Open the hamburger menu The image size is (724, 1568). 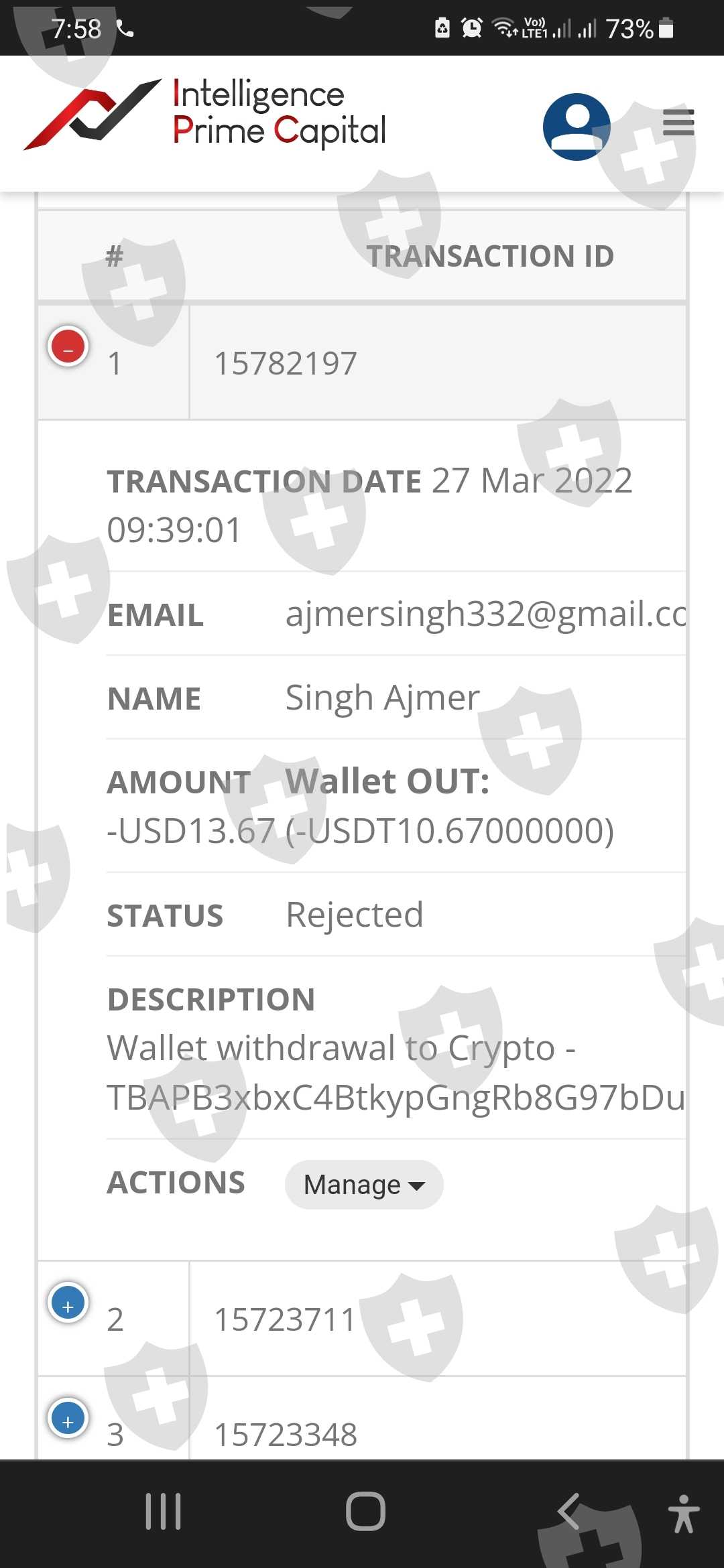tap(678, 123)
